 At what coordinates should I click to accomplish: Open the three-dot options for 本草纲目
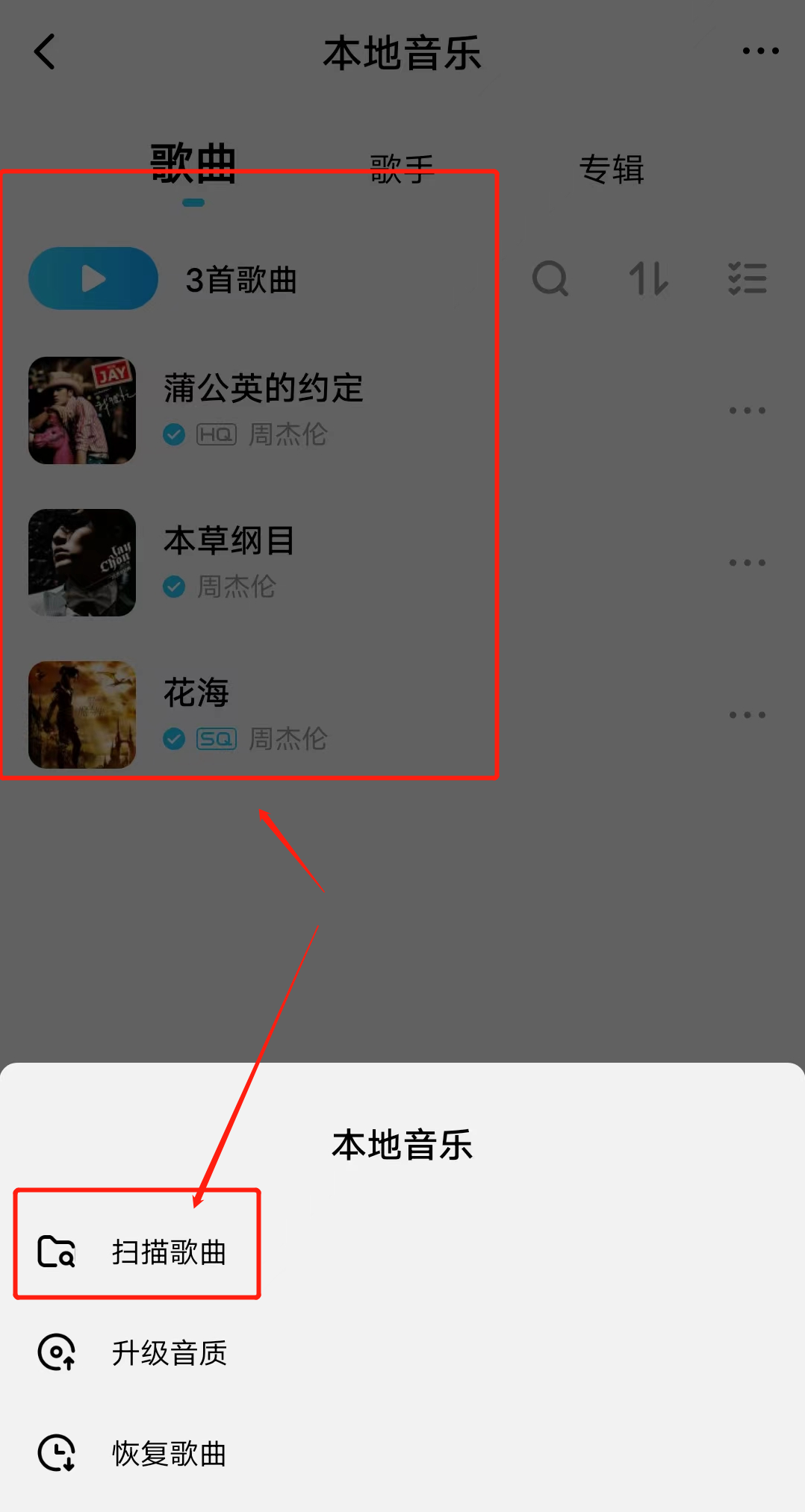pyautogui.click(x=746, y=562)
